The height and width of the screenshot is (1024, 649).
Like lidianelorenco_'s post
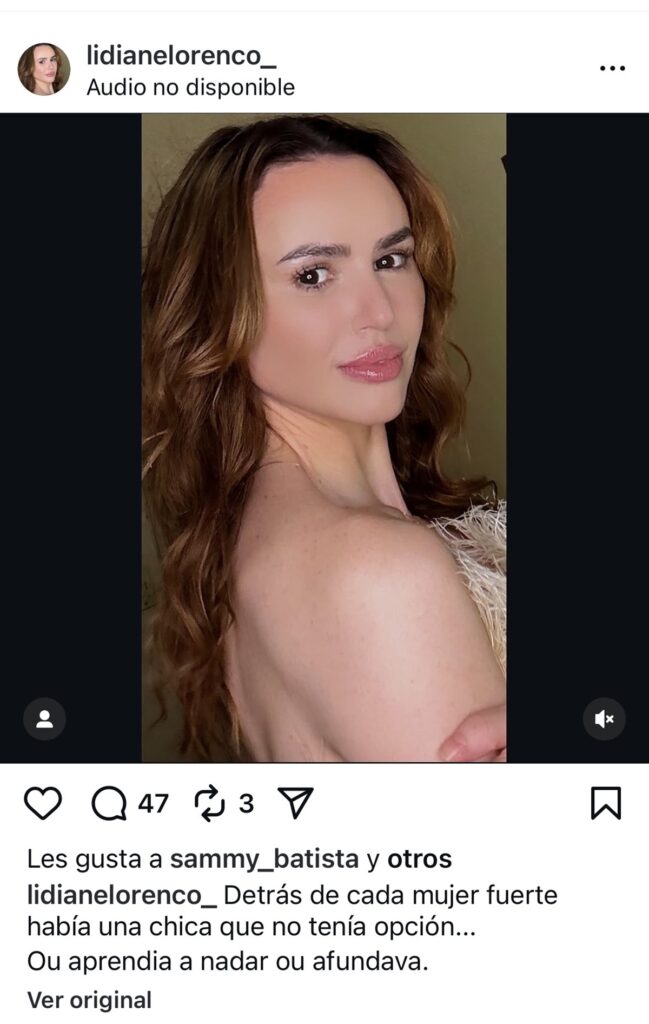pos(43,803)
